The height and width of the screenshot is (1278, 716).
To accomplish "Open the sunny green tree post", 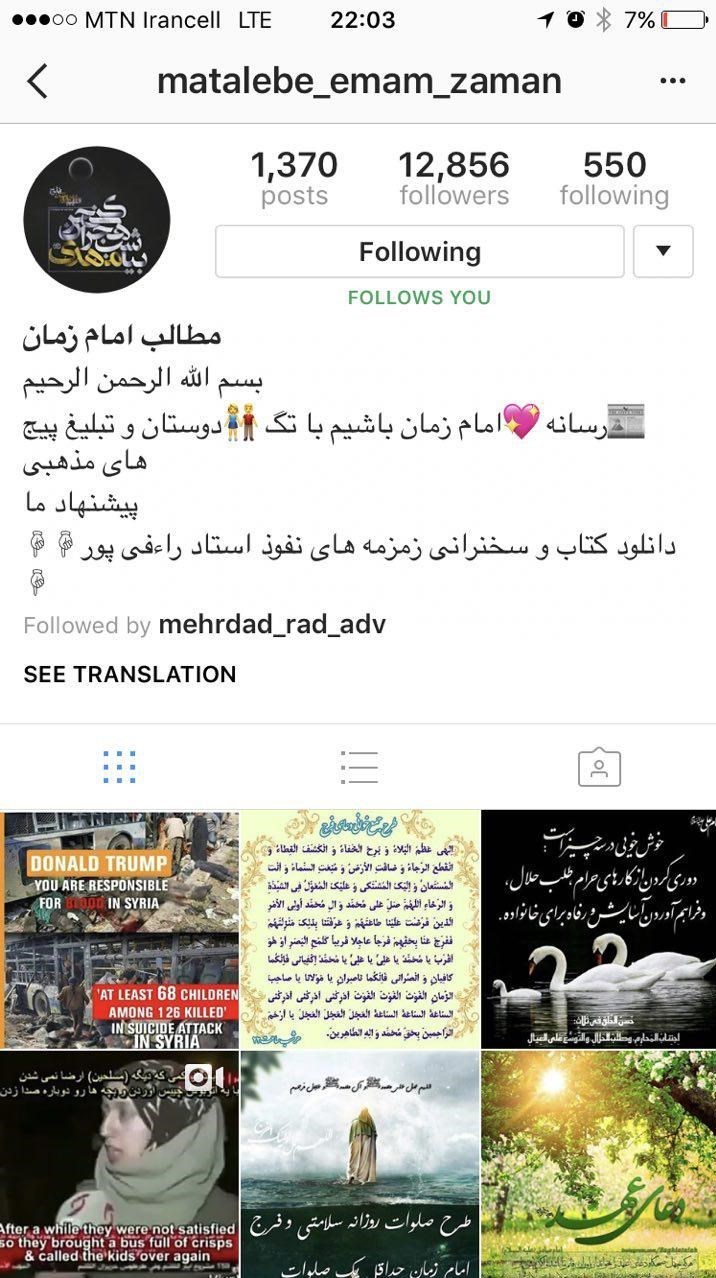I will click(x=598, y=1165).
